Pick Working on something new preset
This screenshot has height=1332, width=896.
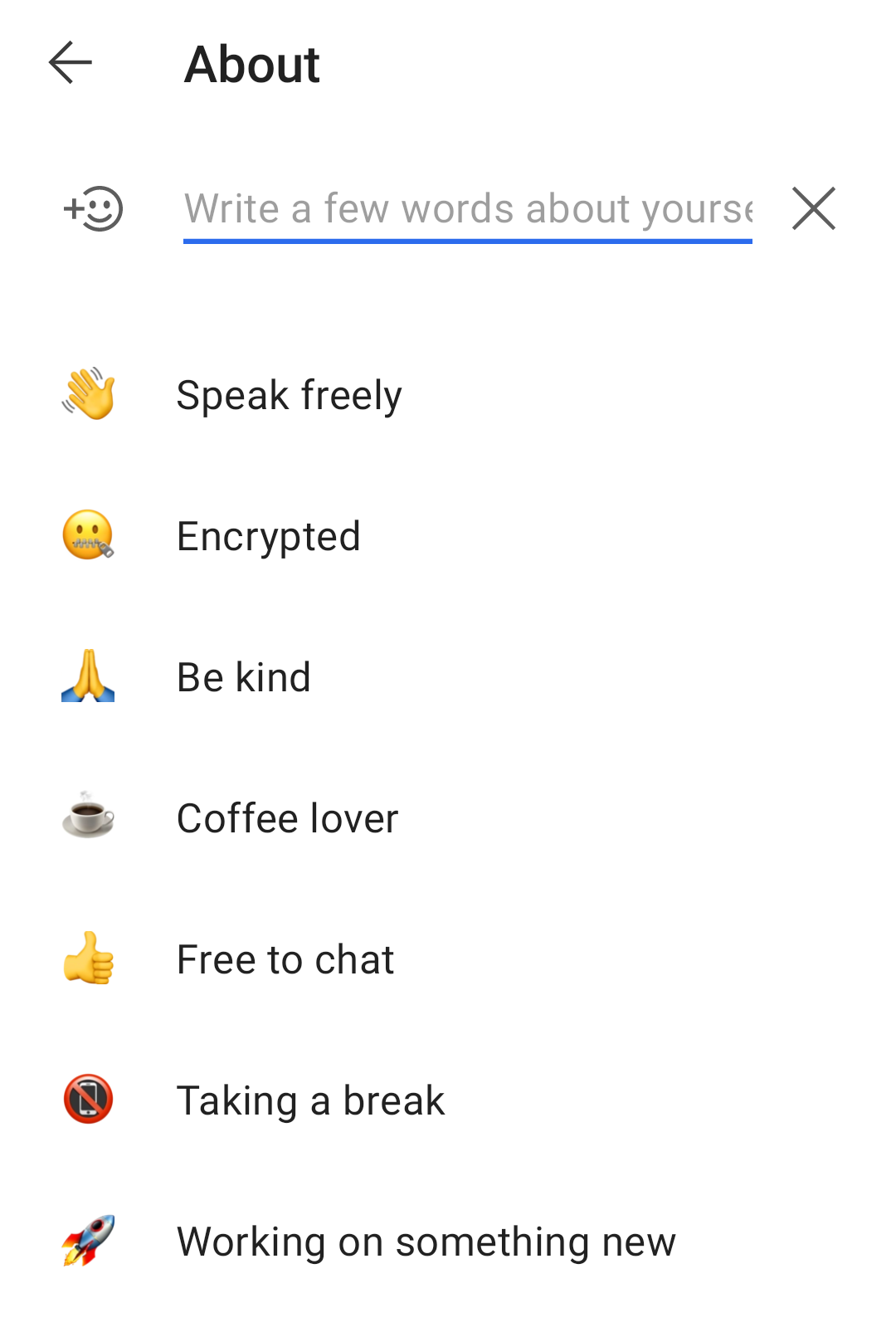tap(426, 1241)
